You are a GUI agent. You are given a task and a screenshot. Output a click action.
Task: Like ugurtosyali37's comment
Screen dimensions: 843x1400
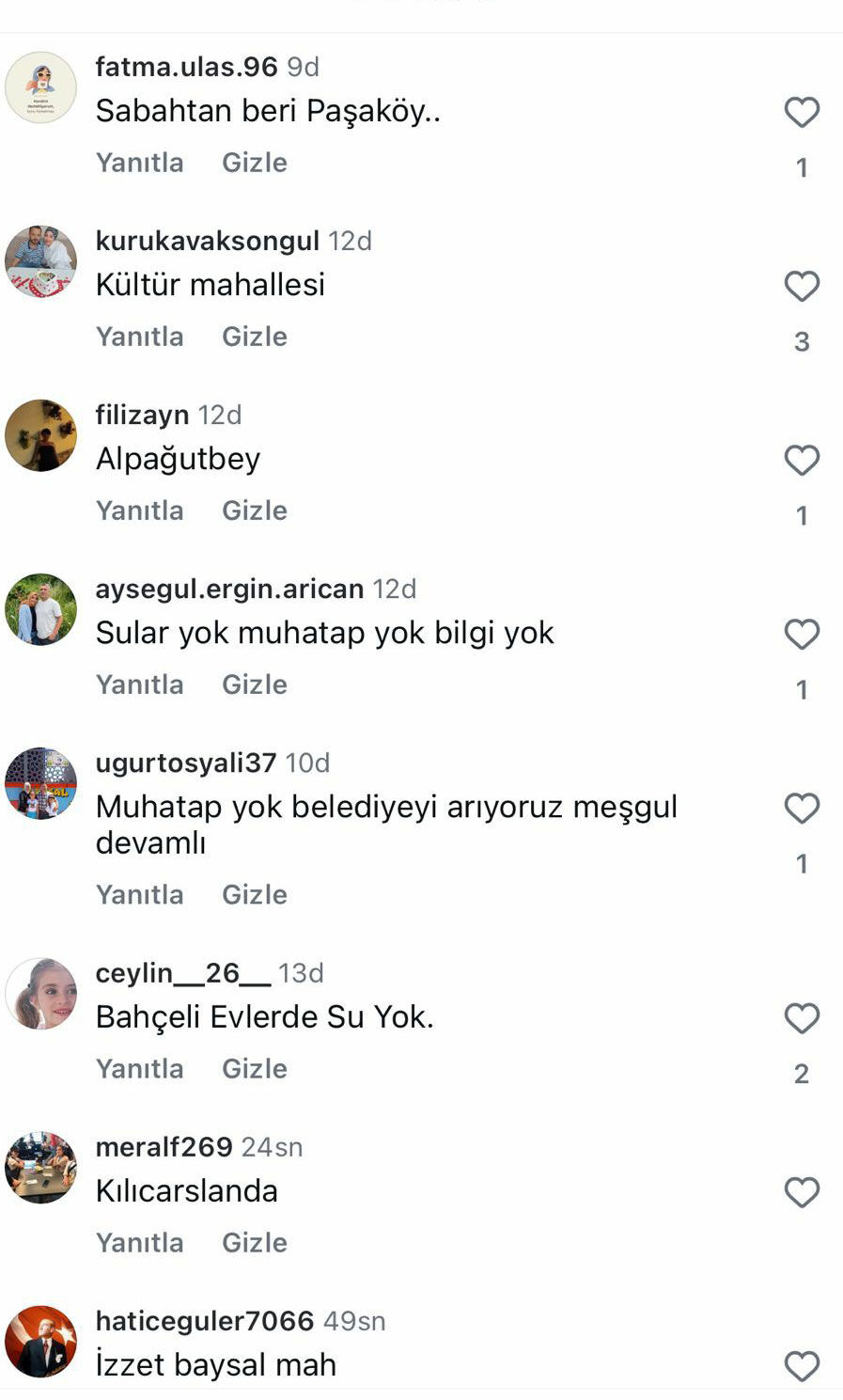802,809
